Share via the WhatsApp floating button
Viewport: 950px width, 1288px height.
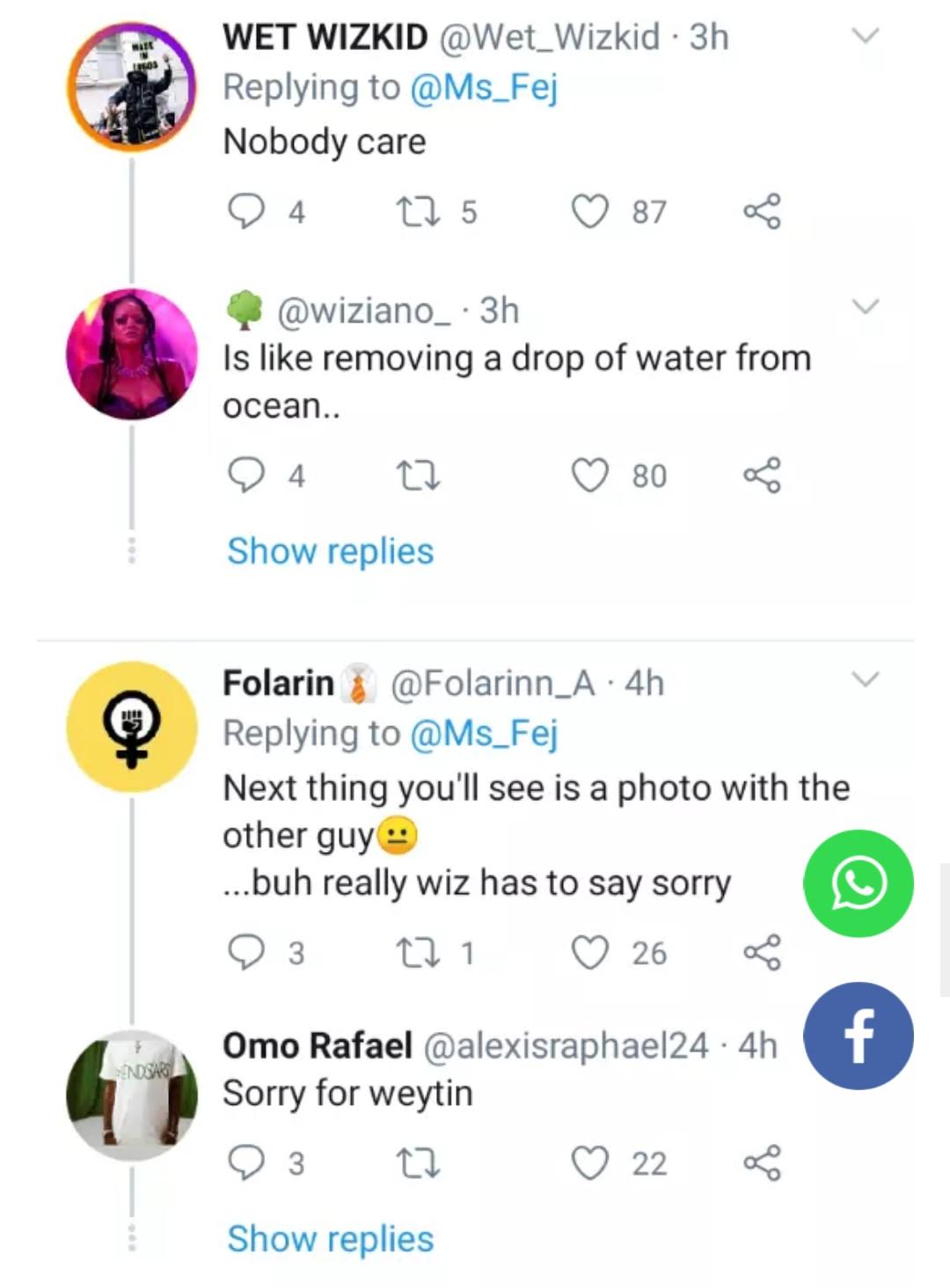[x=859, y=884]
